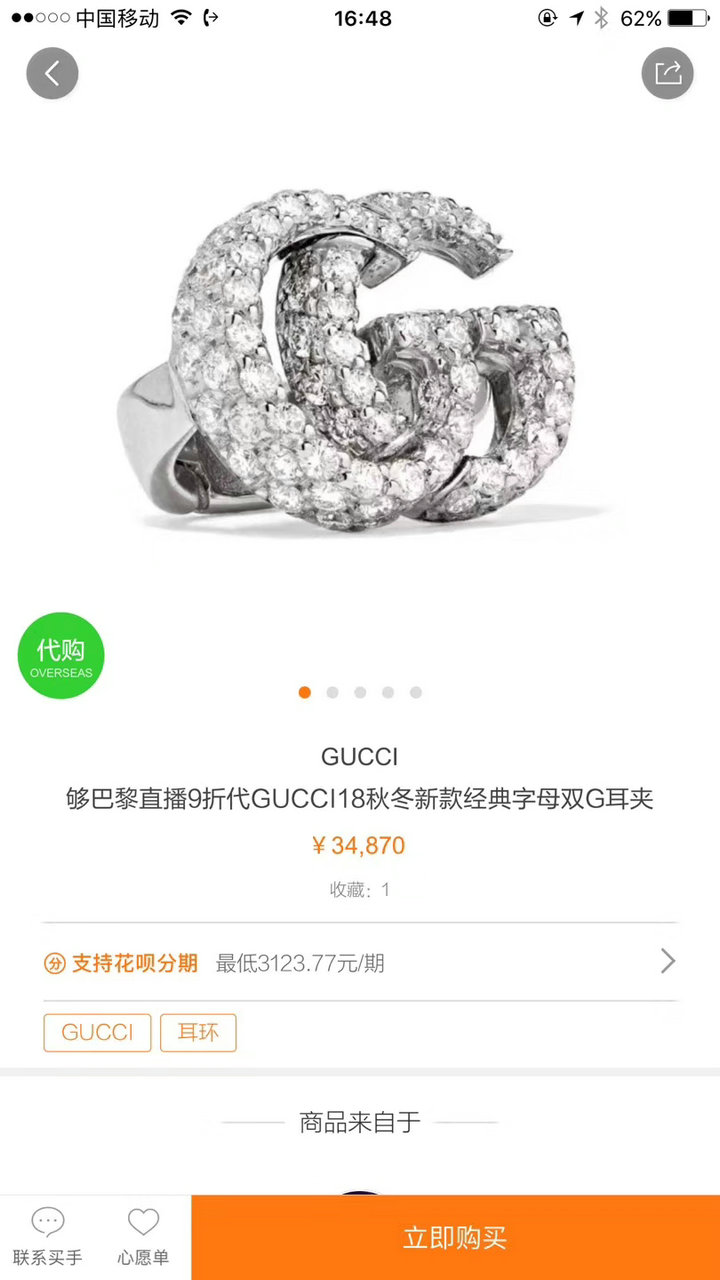
Task: Add item to 心愿单 wishlist
Action: coord(143,1237)
